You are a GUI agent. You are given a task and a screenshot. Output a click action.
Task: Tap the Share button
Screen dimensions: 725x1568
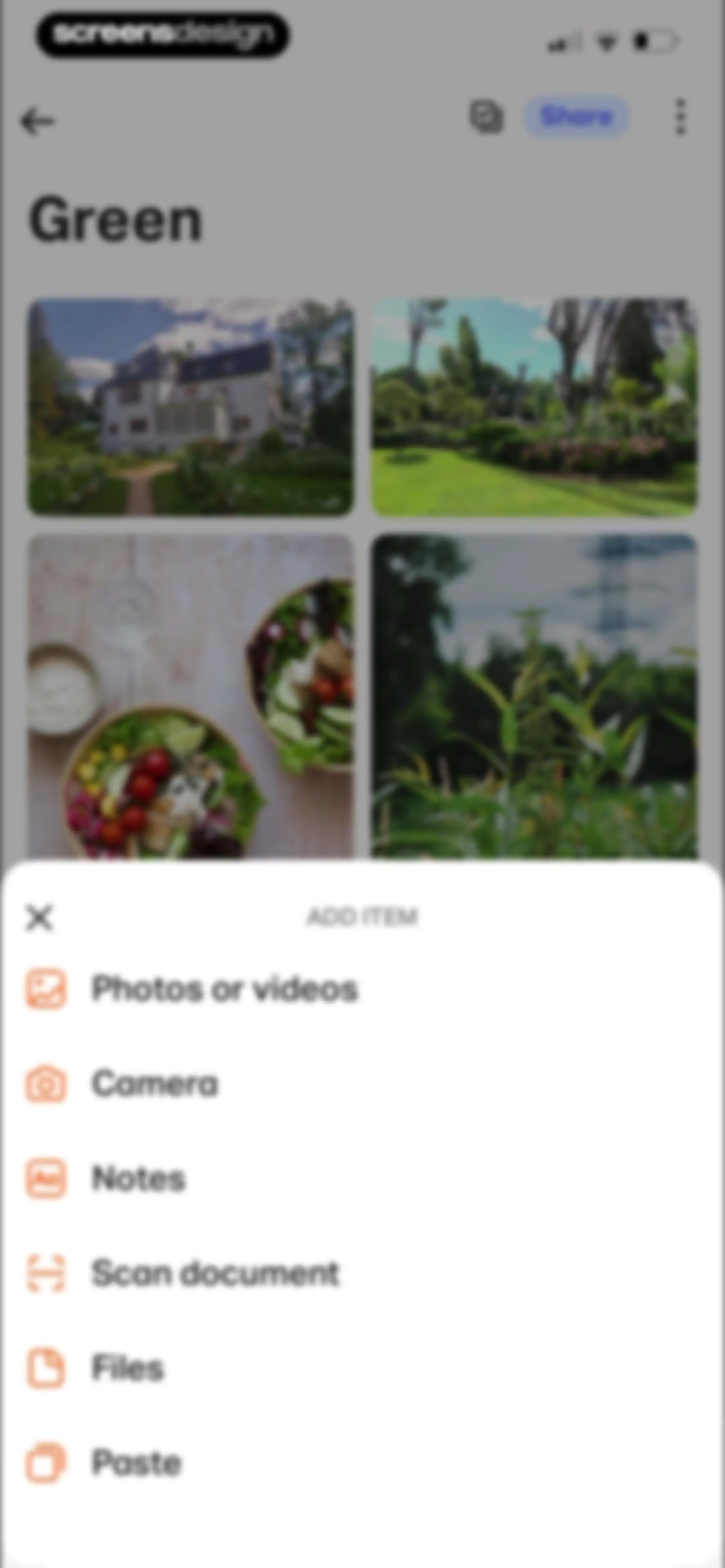pyautogui.click(x=576, y=116)
